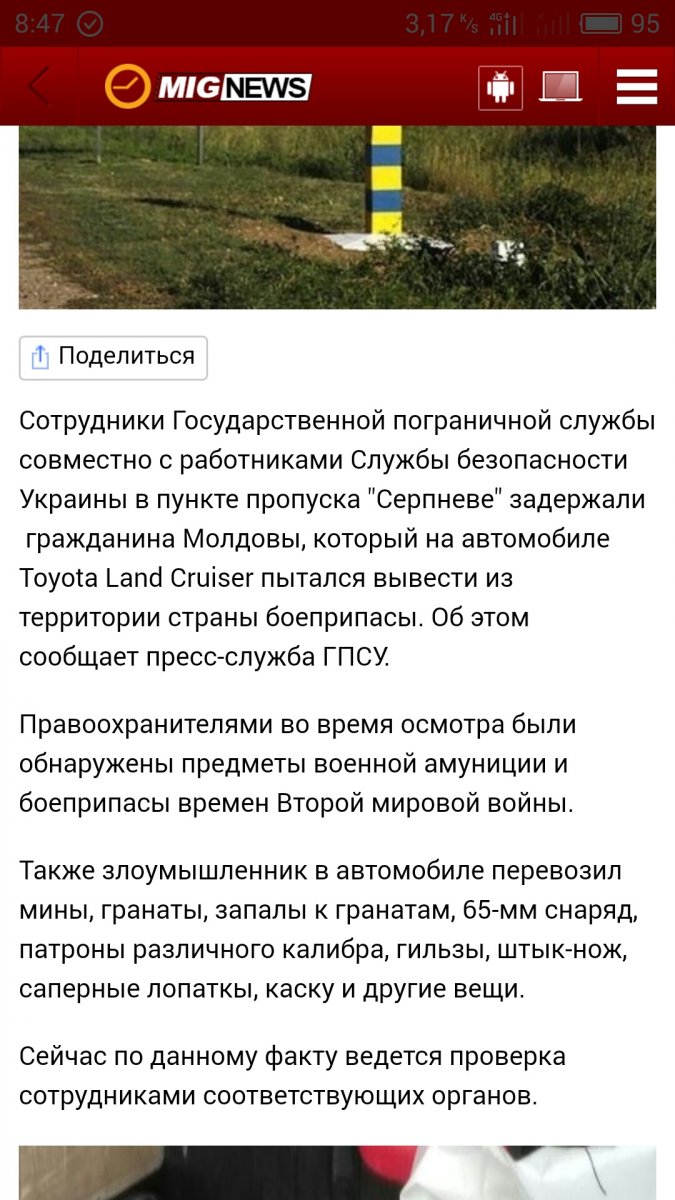Go back with the header arrow
Viewport: 675px width, 1200px height.
(x=38, y=87)
